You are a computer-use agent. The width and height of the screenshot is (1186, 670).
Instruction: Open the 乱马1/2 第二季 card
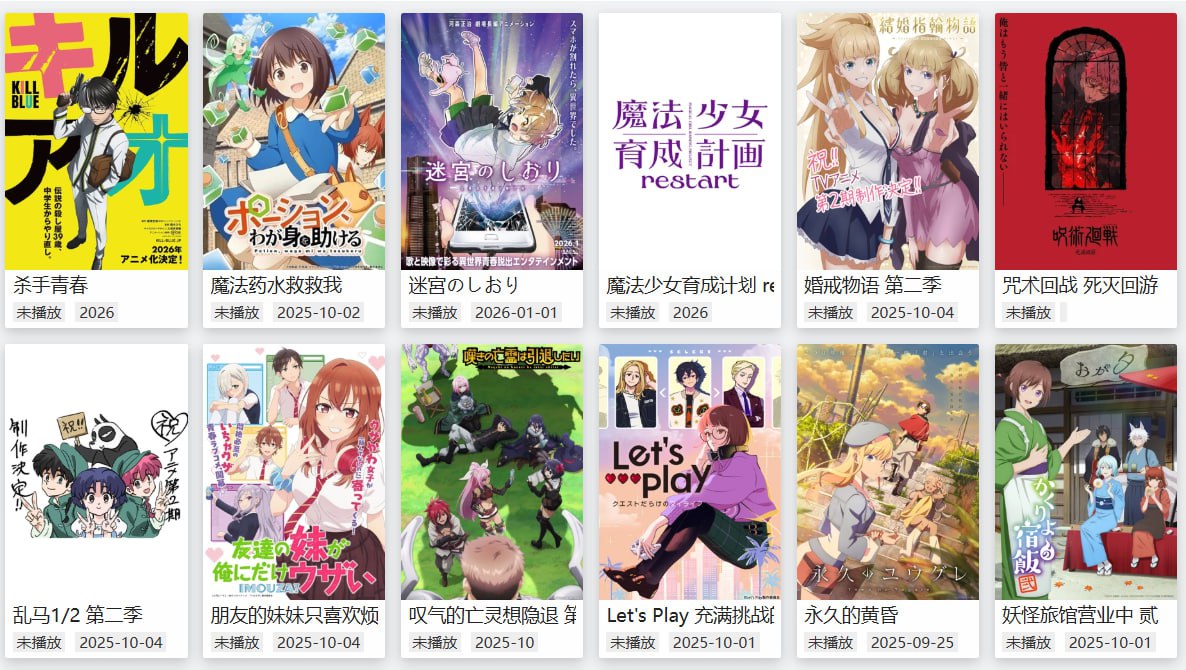96,472
